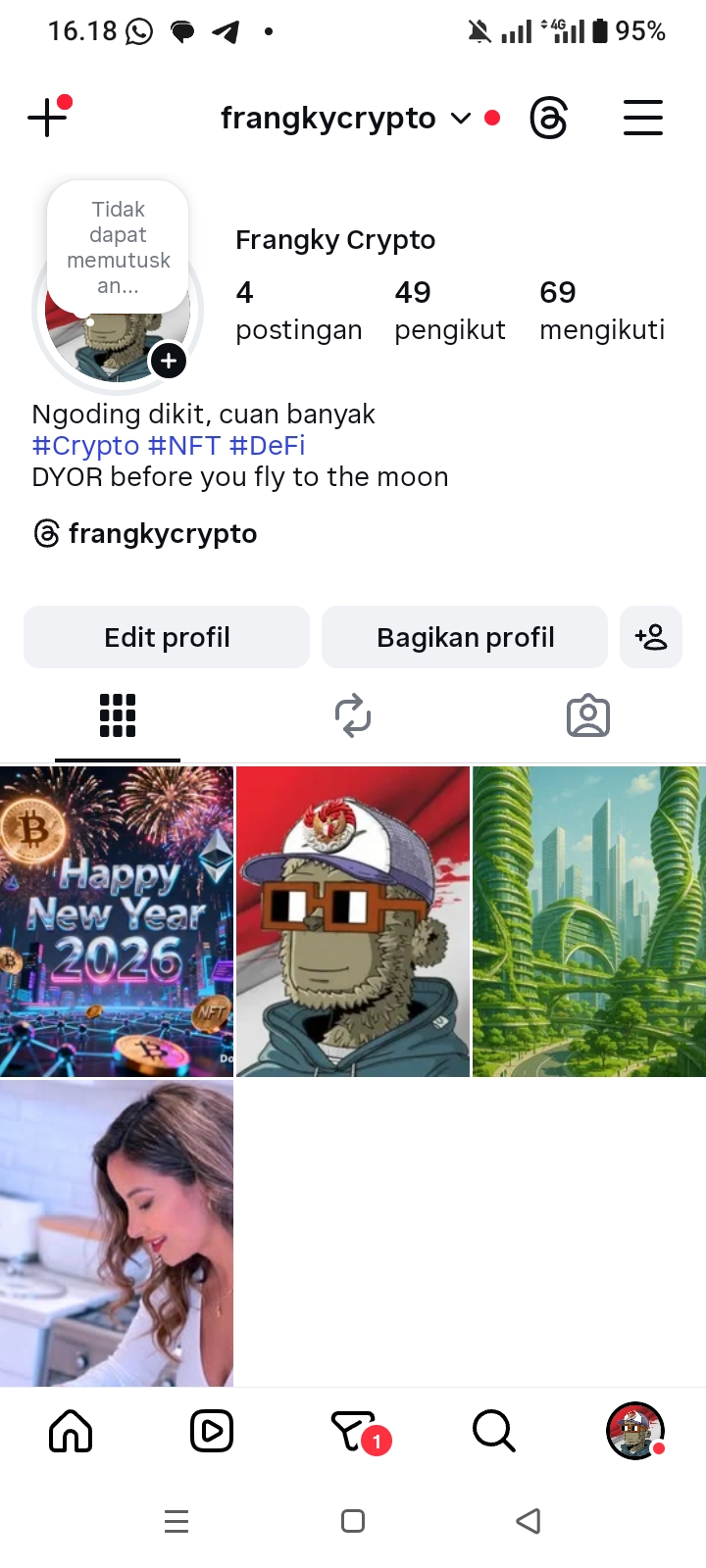706x1568 pixels.
Task: Open Threads from the top bar
Action: point(548,119)
